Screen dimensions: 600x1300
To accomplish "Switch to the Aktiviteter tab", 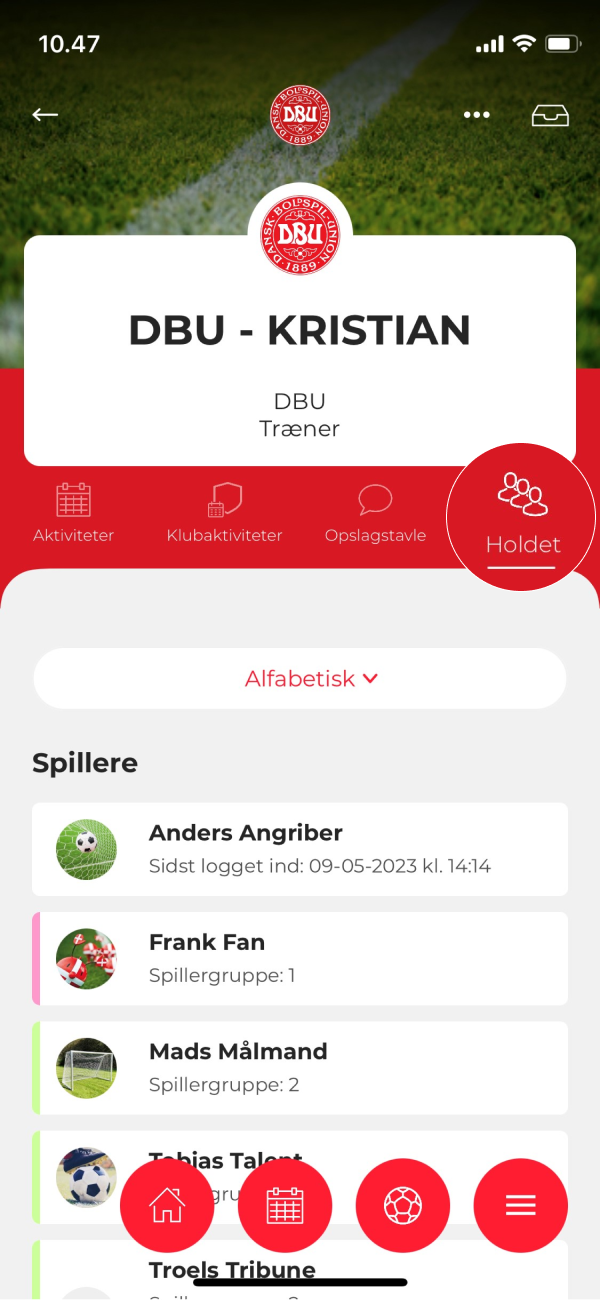I will [73, 513].
